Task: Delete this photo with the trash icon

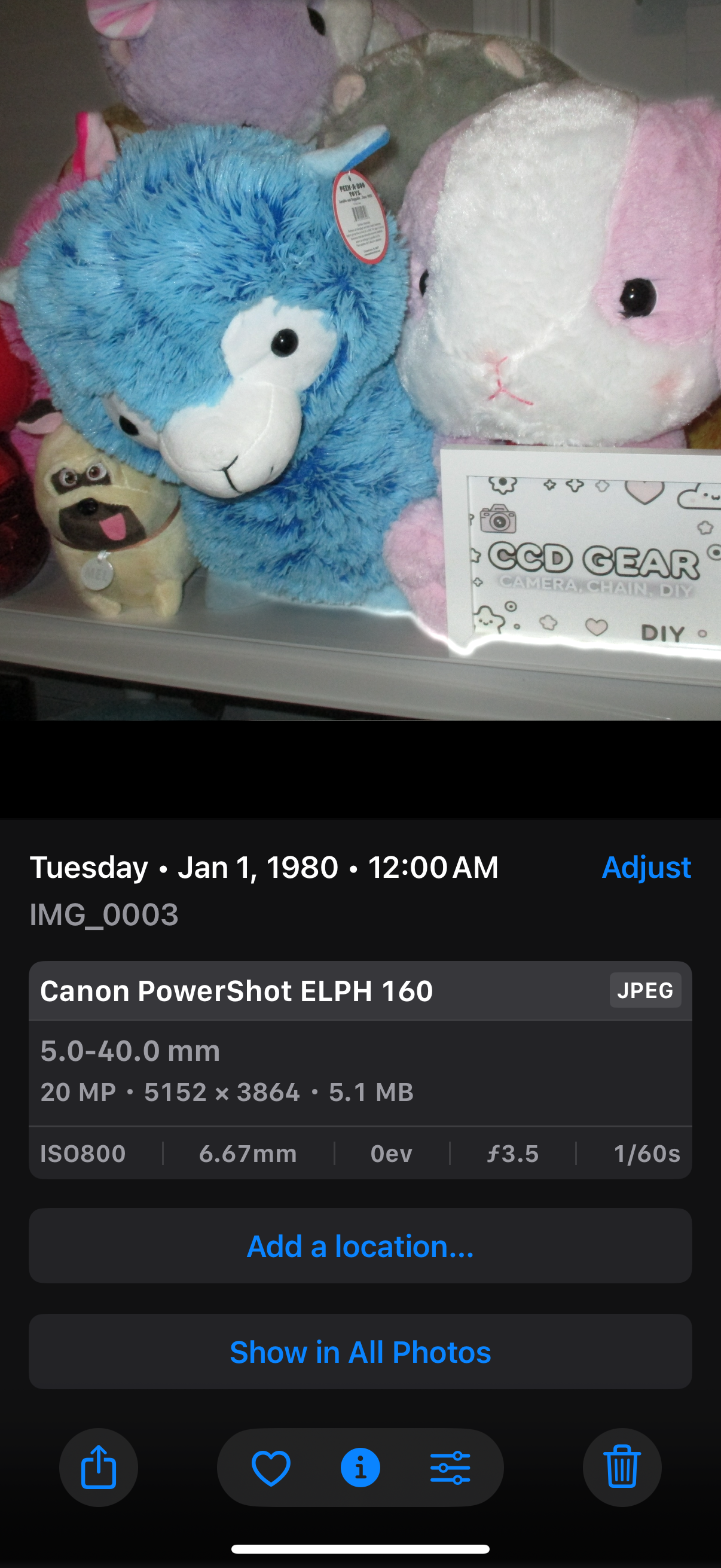Action: 622,1467
